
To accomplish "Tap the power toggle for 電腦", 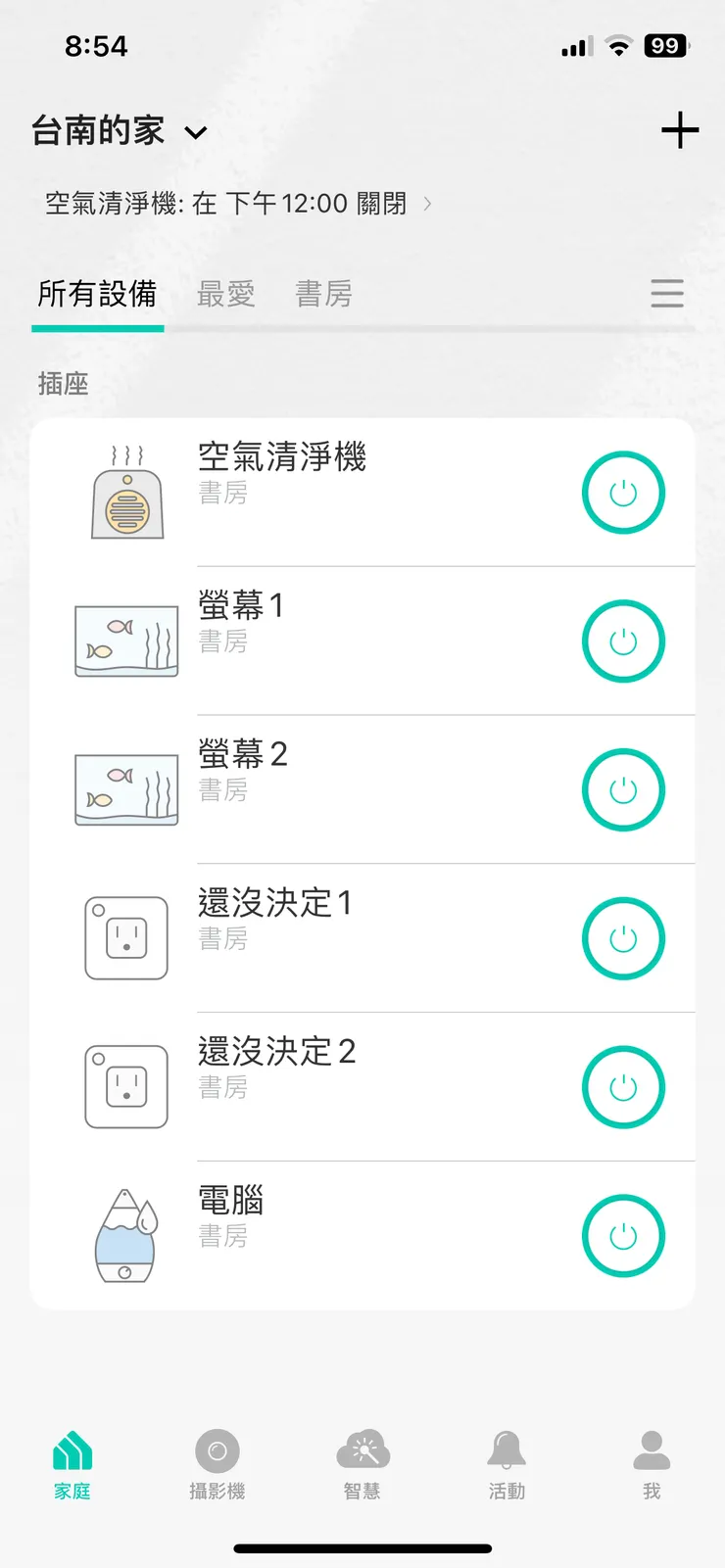I will pyautogui.click(x=624, y=1235).
